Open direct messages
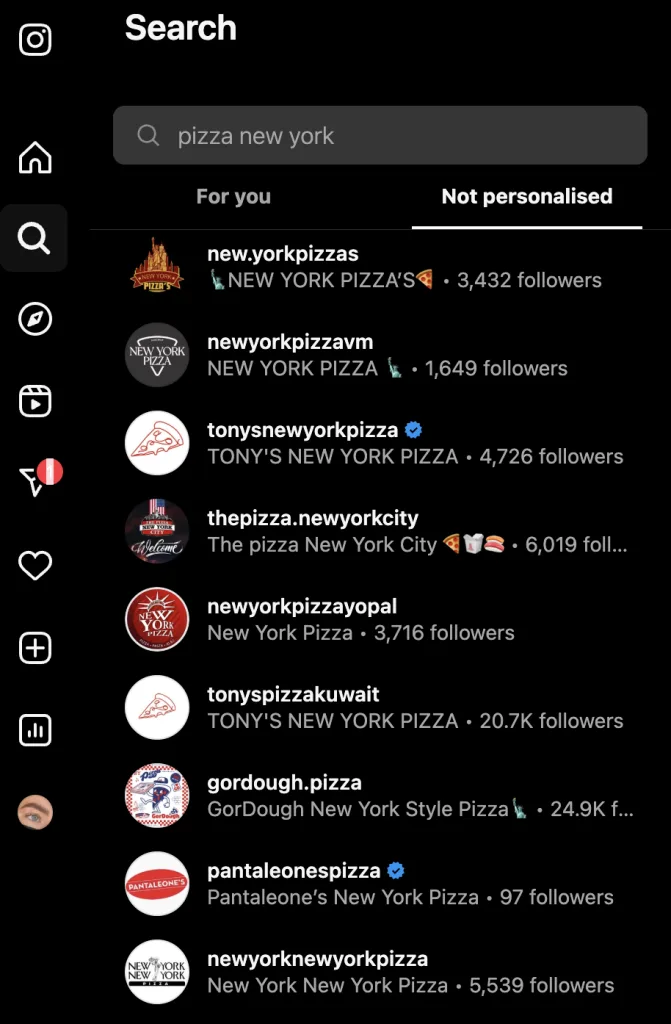 click(35, 481)
